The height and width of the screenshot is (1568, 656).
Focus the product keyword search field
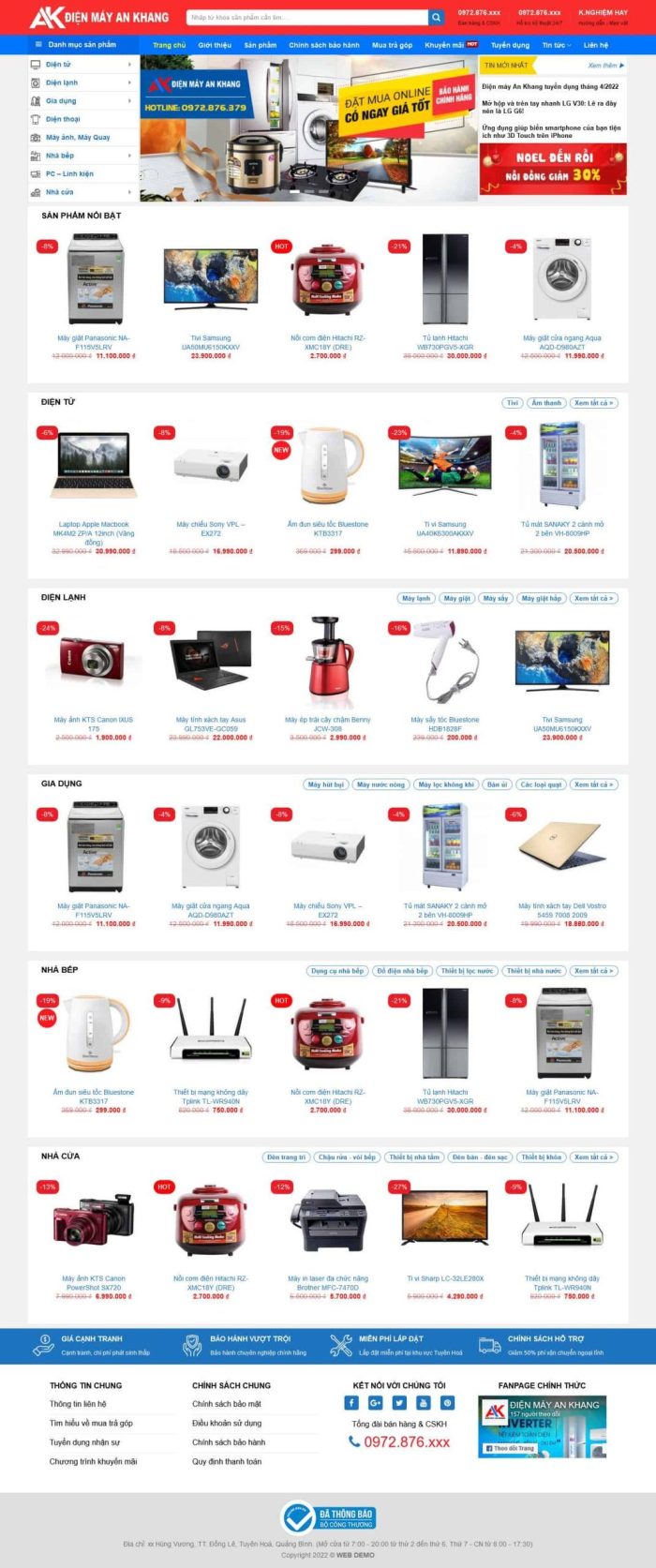(306, 17)
